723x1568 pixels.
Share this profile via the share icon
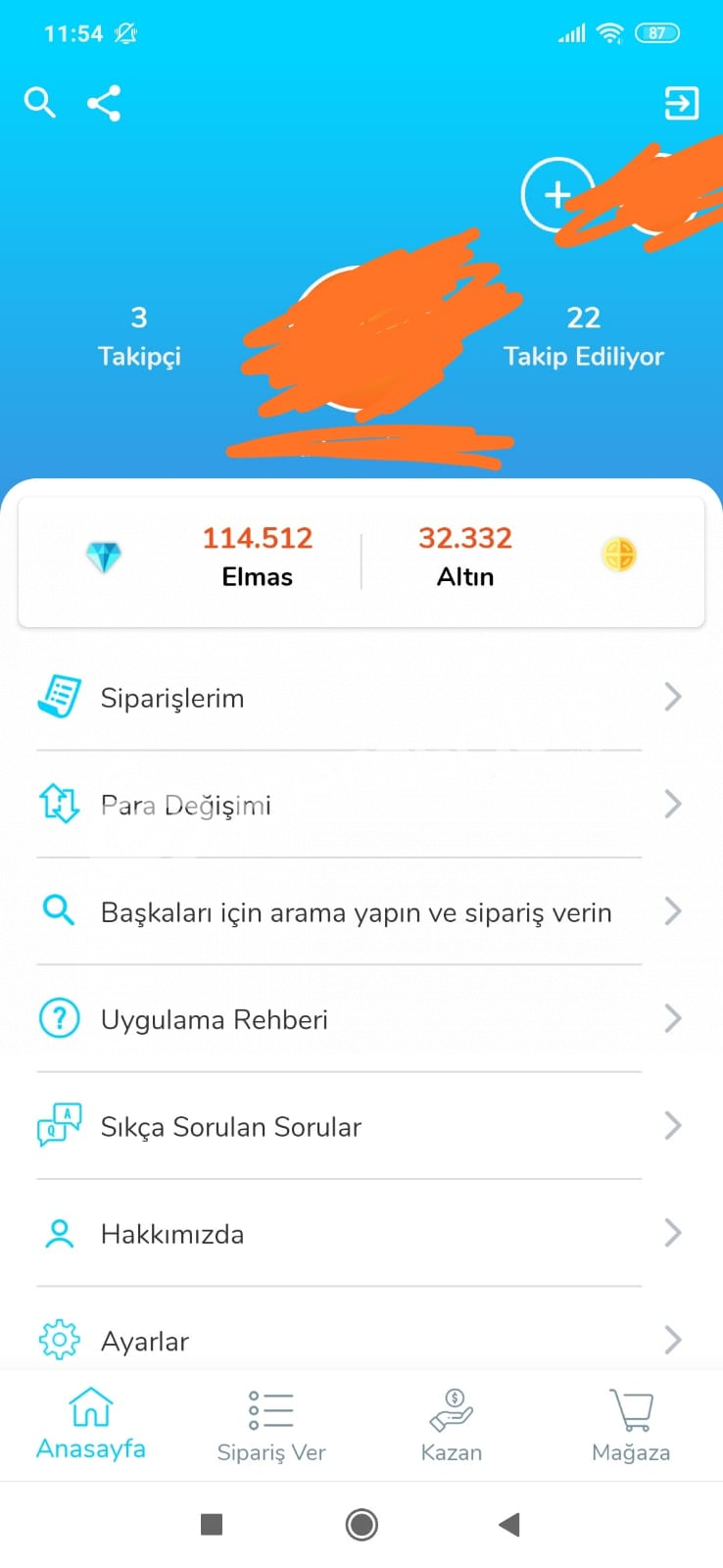click(104, 103)
